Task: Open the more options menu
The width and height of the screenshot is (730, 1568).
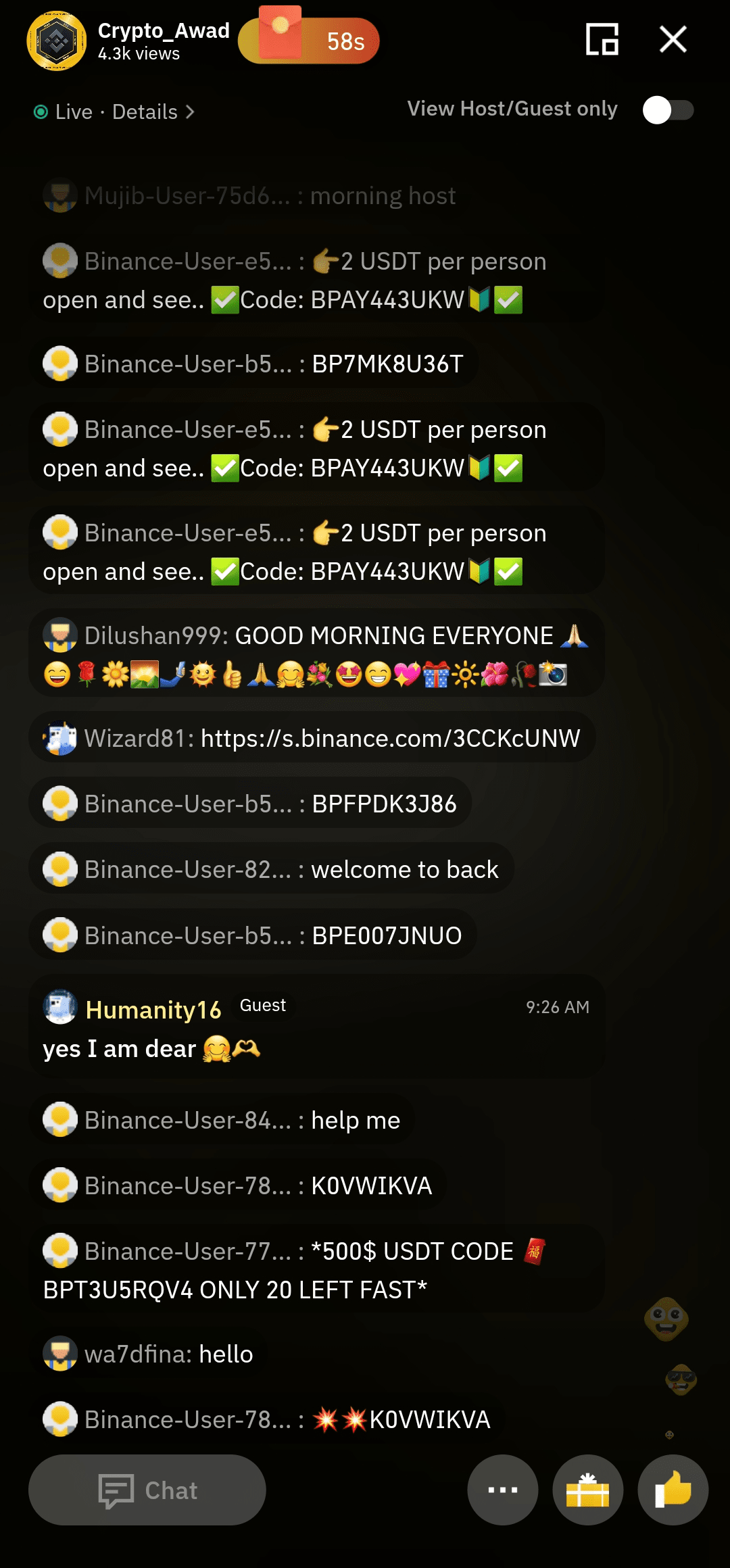Action: click(502, 1490)
